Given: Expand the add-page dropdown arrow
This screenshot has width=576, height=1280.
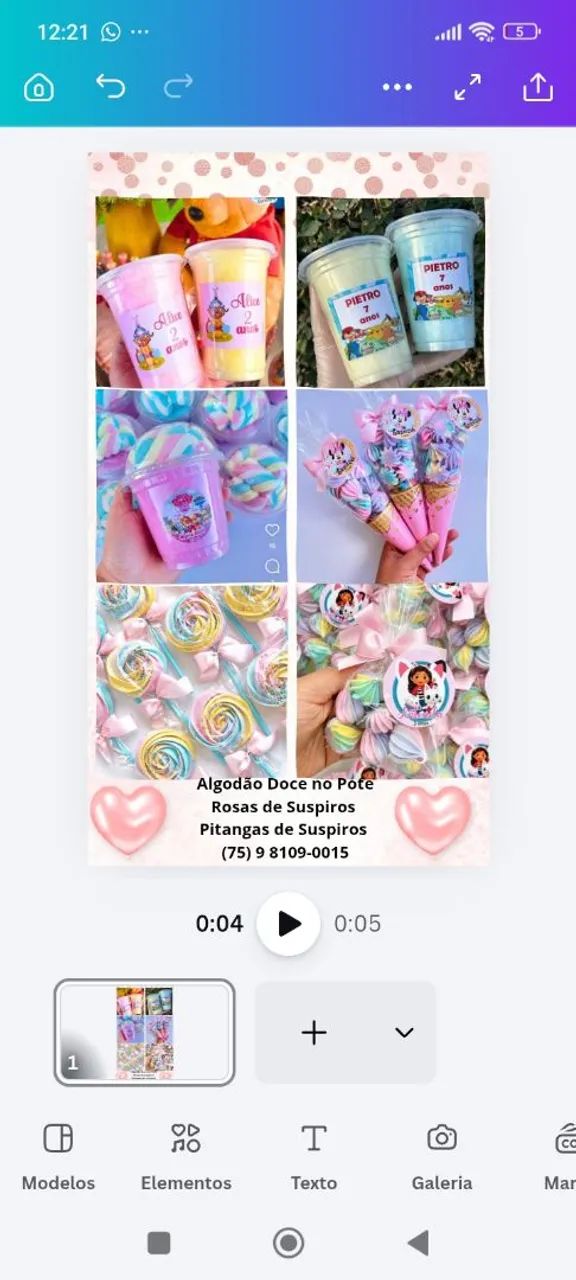Looking at the screenshot, I should 404,1032.
